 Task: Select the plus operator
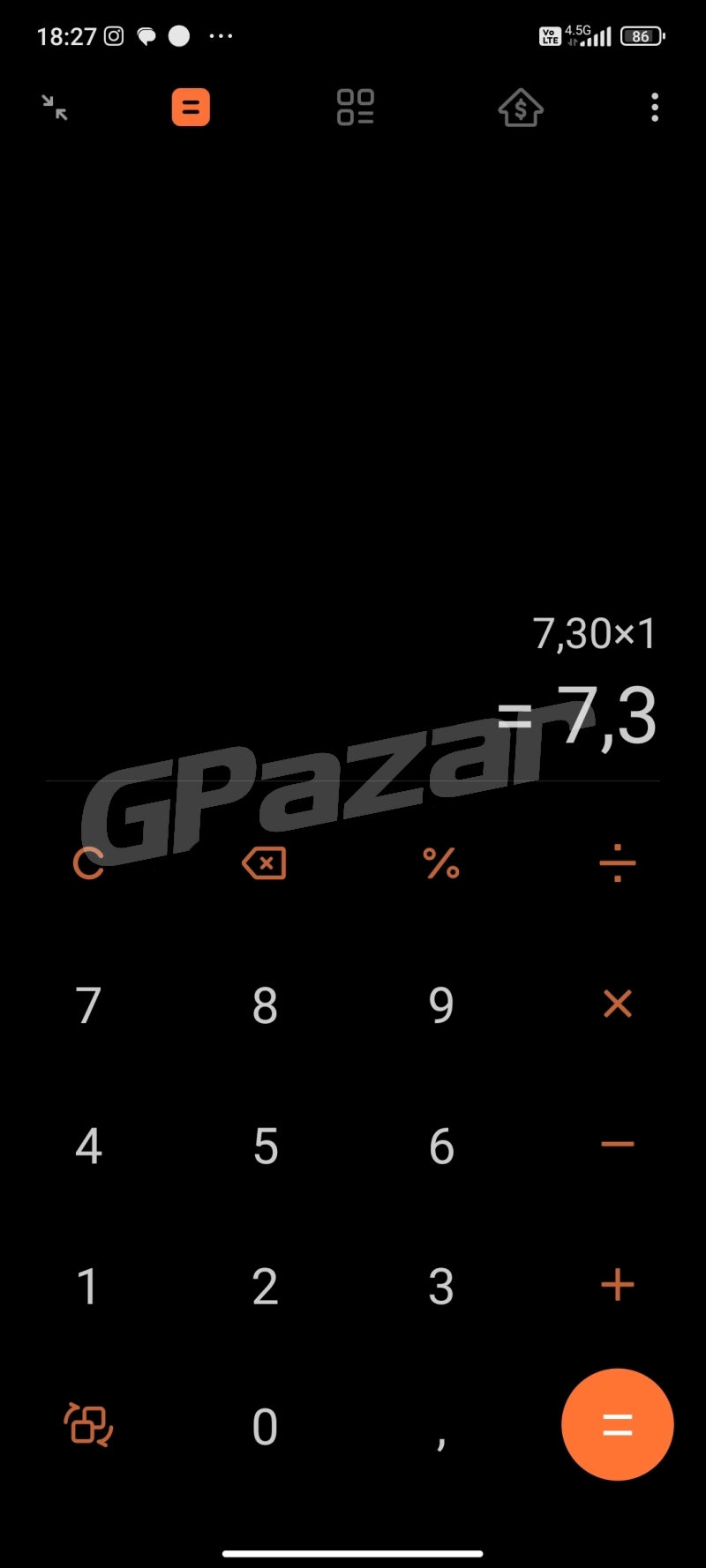(617, 1285)
